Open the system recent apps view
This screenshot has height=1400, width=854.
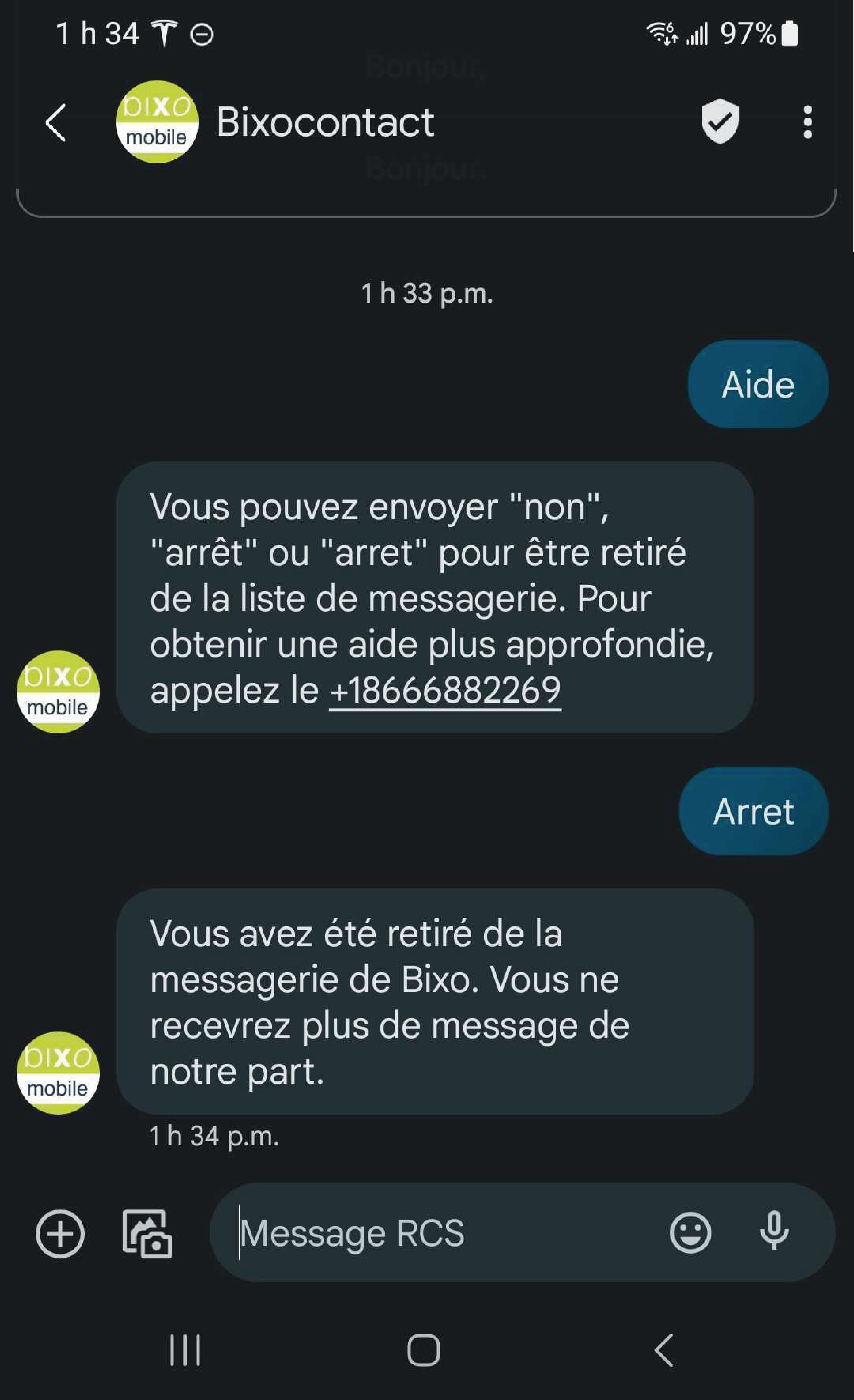tap(185, 1350)
